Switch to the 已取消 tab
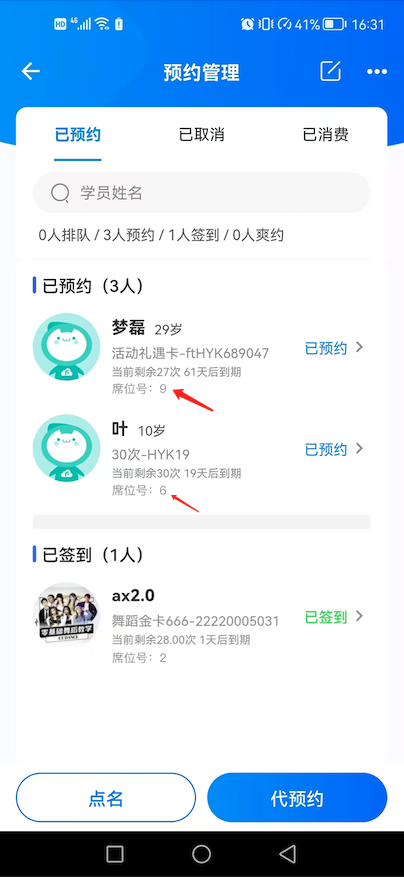 coord(201,135)
